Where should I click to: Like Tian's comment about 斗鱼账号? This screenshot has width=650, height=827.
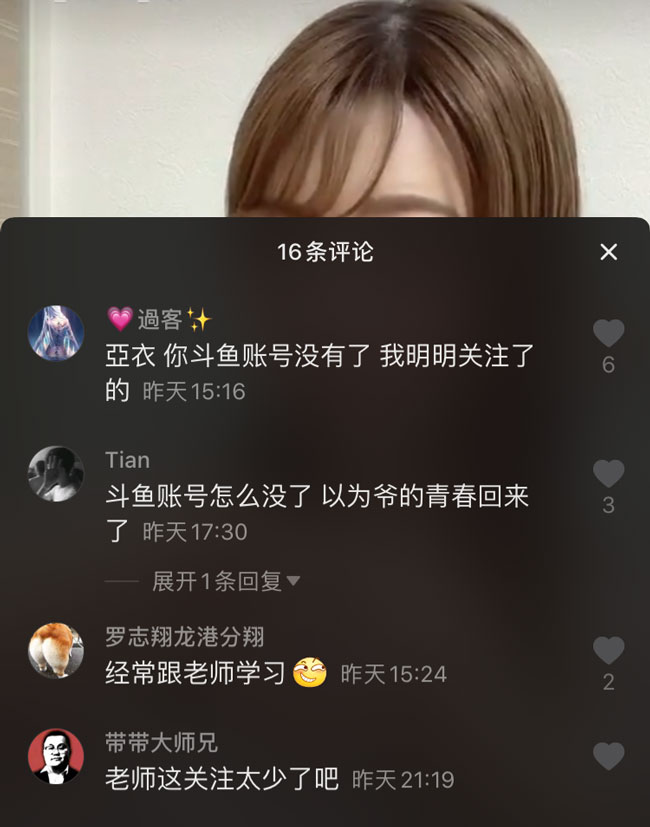coord(608,474)
